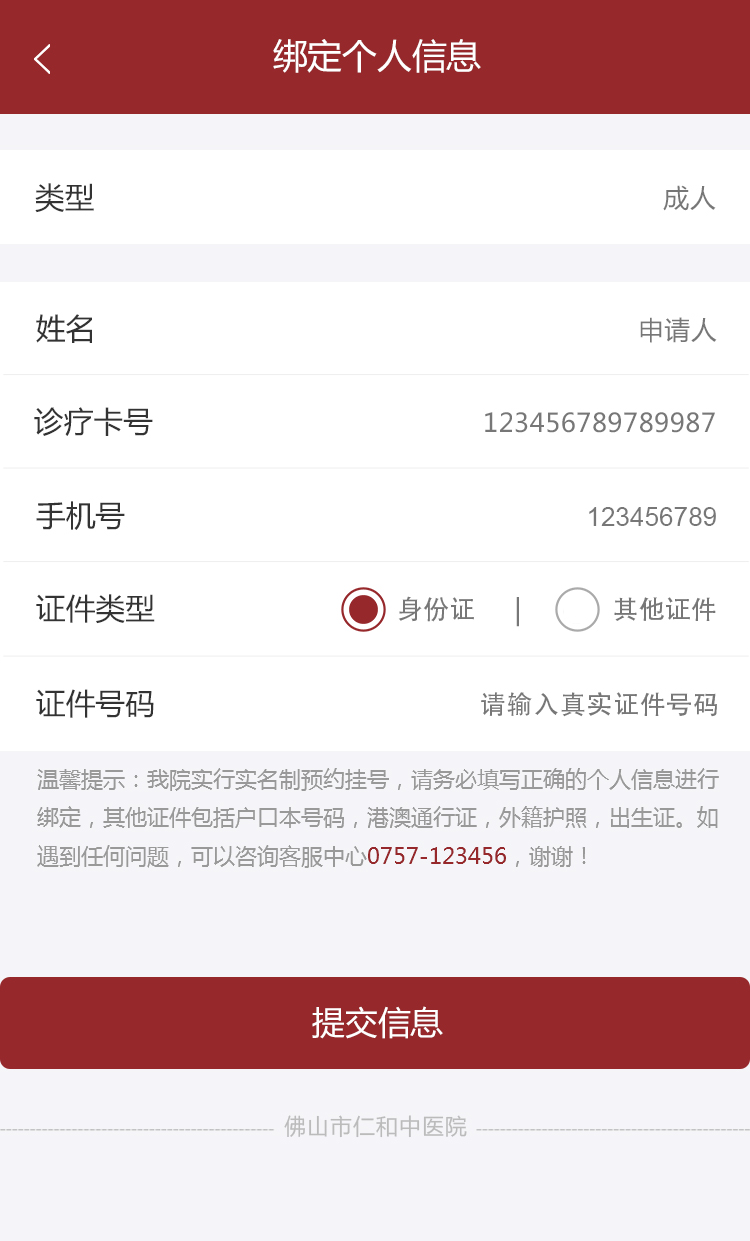Open the 类型 selector showing 成人

688,198
